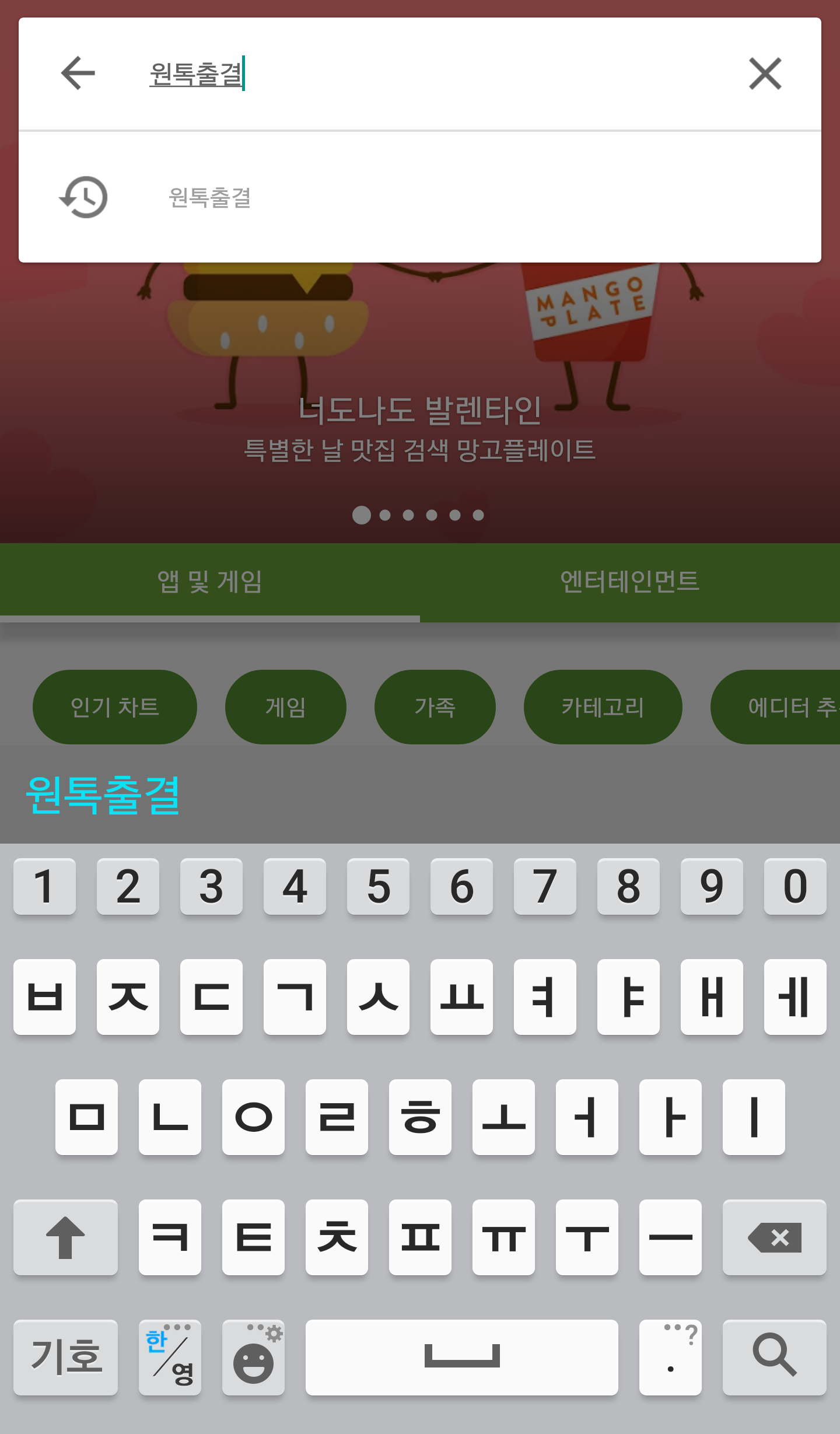Go back from the search box
The image size is (840, 1434).
[78, 73]
